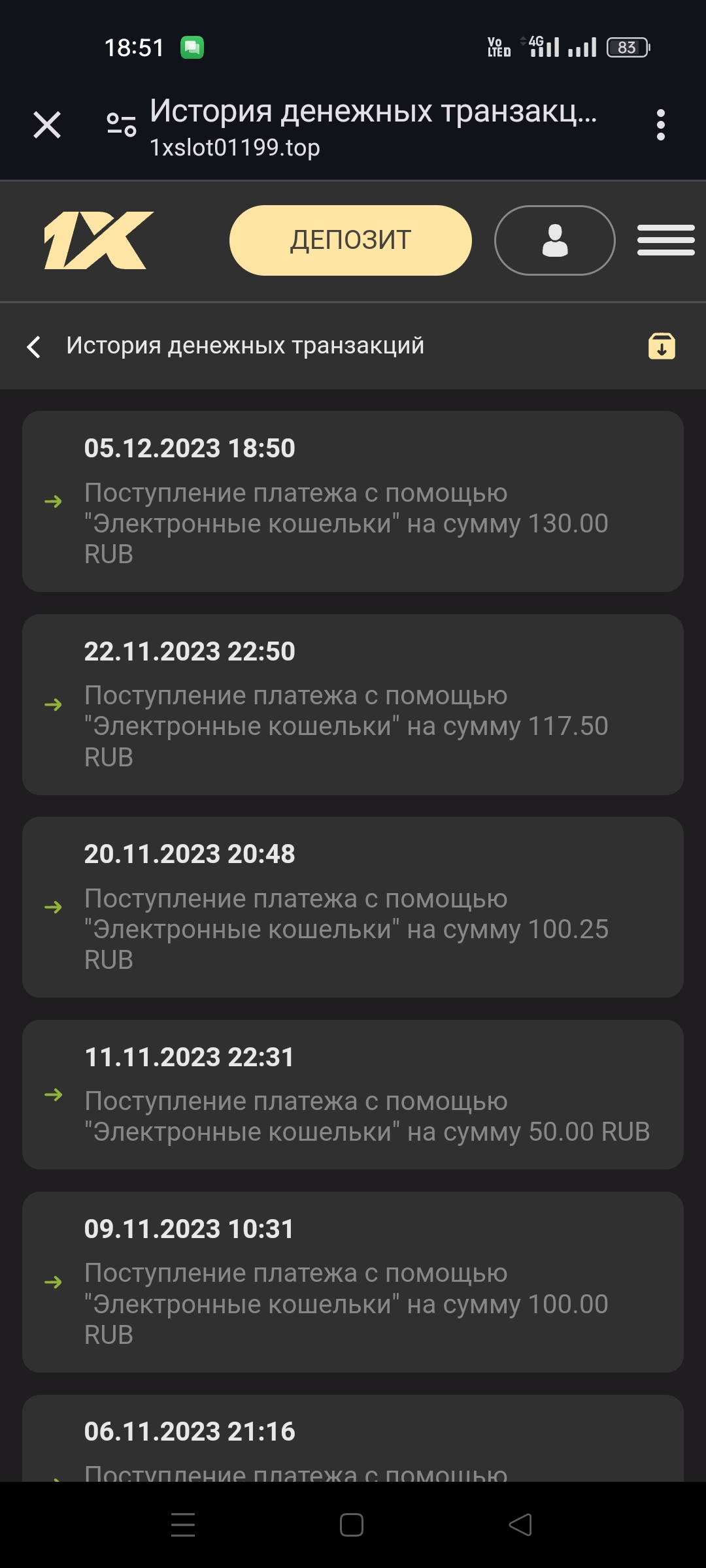This screenshot has height=1568, width=706.
Task: Open the hamburger menu
Action: point(665,240)
